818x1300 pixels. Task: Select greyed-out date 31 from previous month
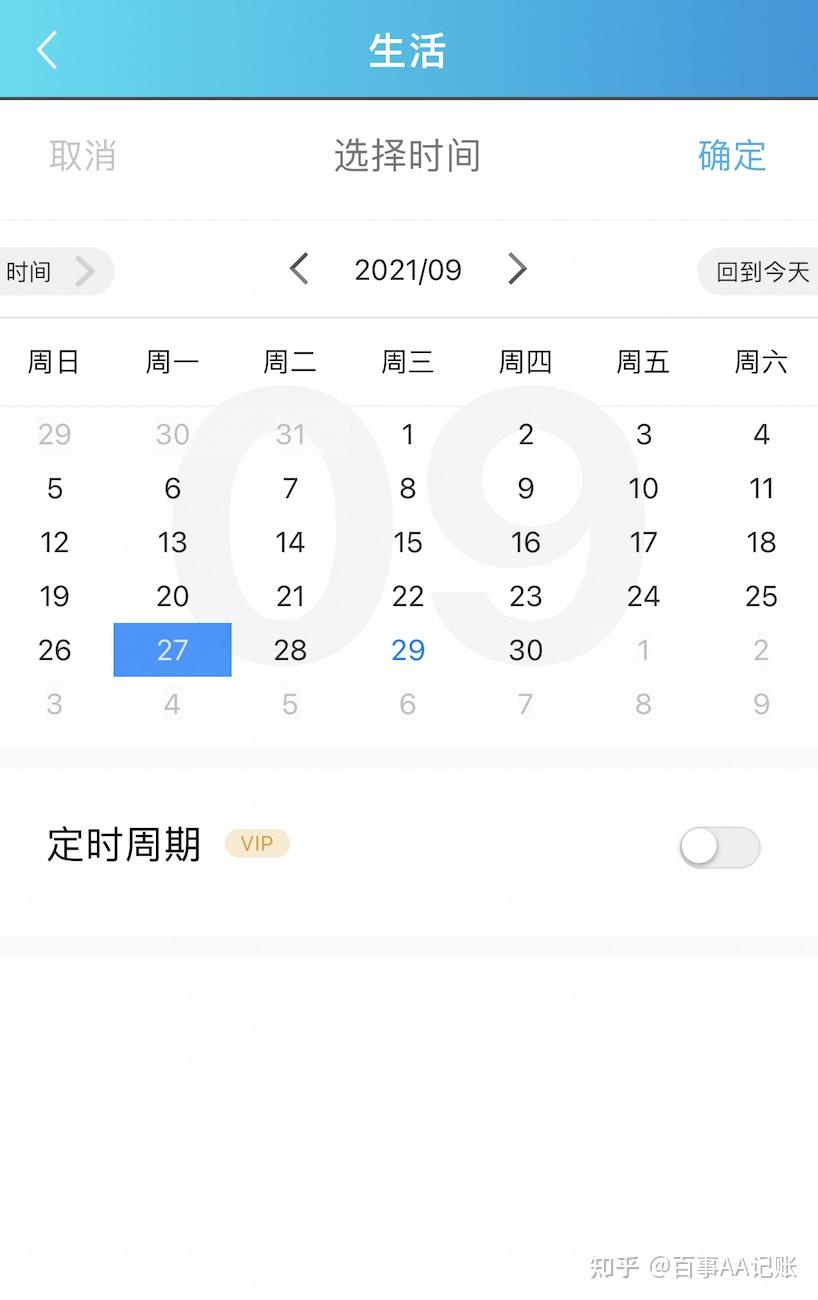290,434
